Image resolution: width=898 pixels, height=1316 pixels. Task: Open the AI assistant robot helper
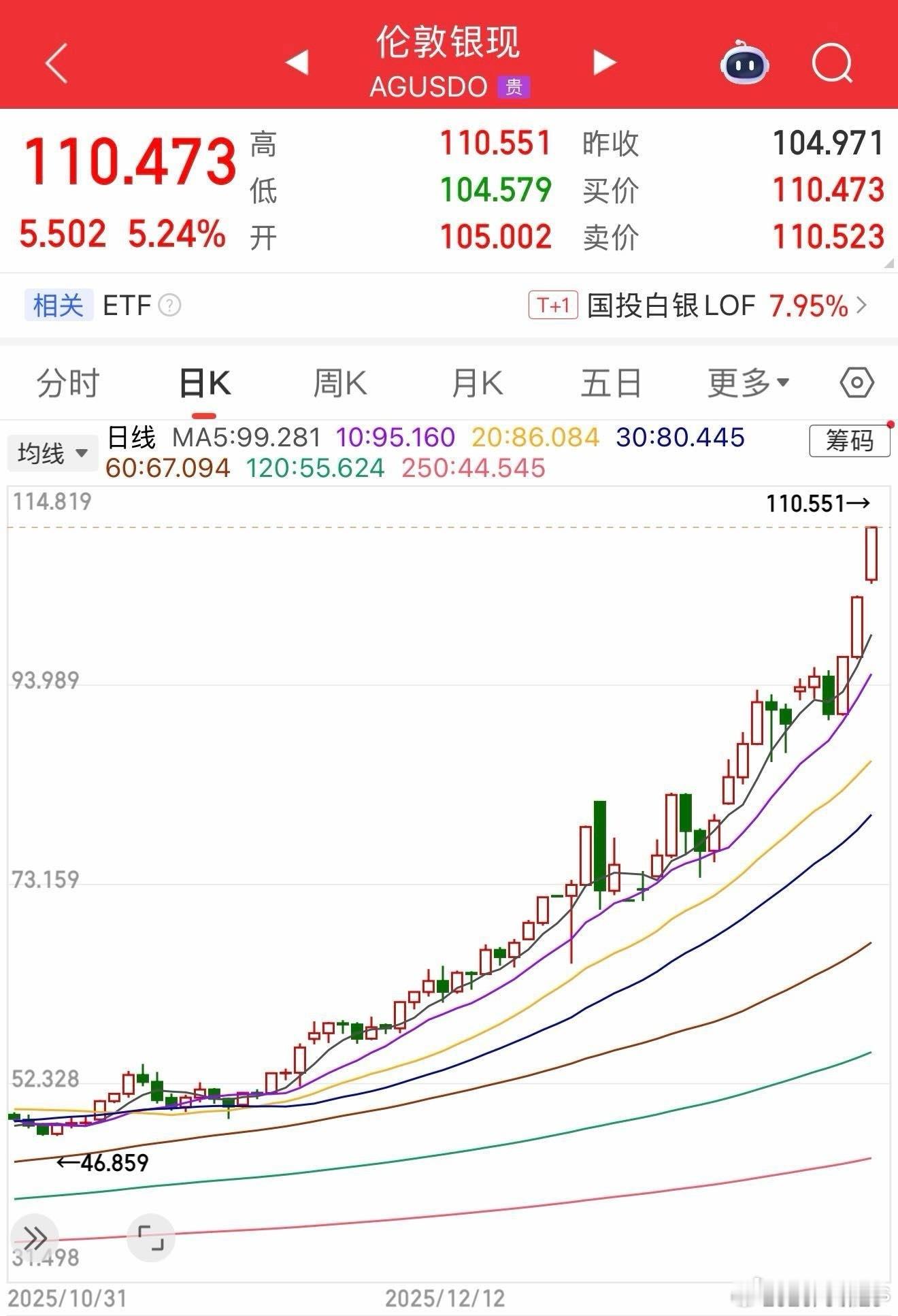pyautogui.click(x=744, y=63)
